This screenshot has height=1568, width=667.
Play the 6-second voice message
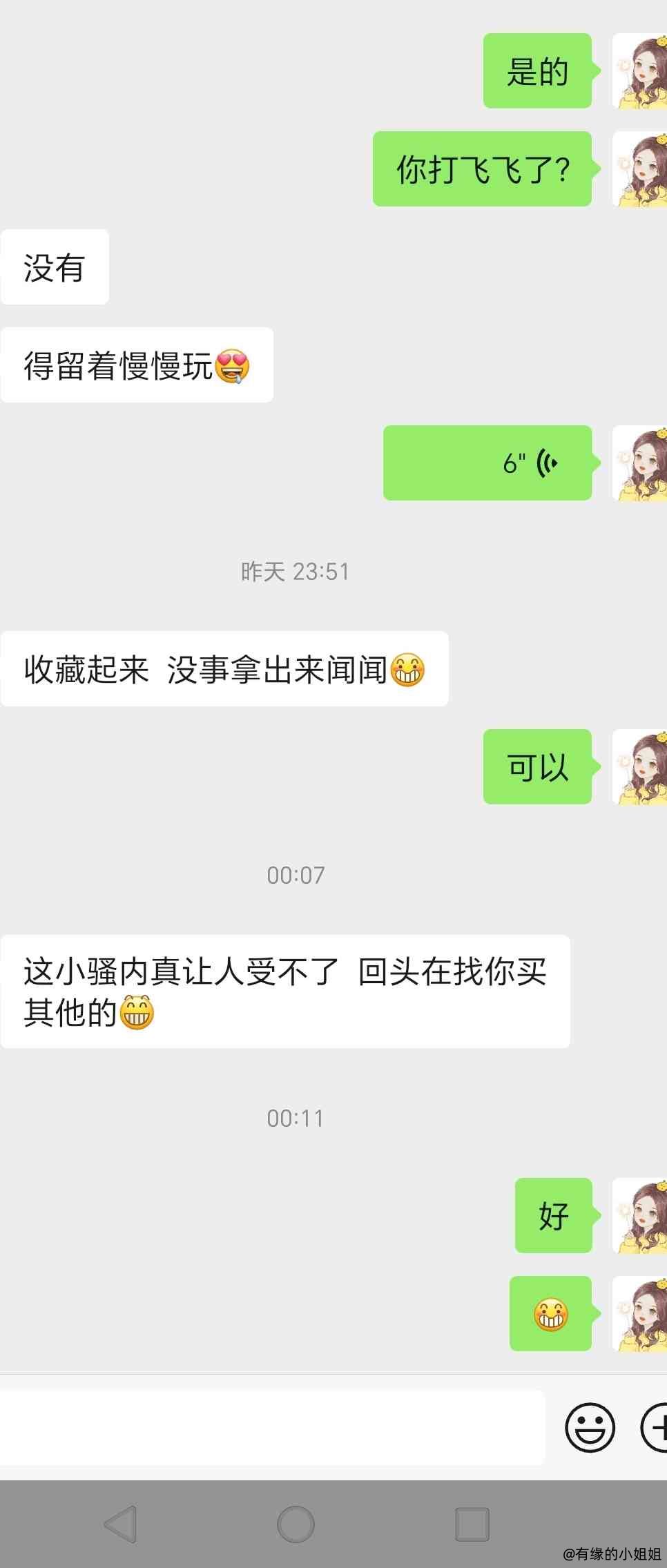487,463
